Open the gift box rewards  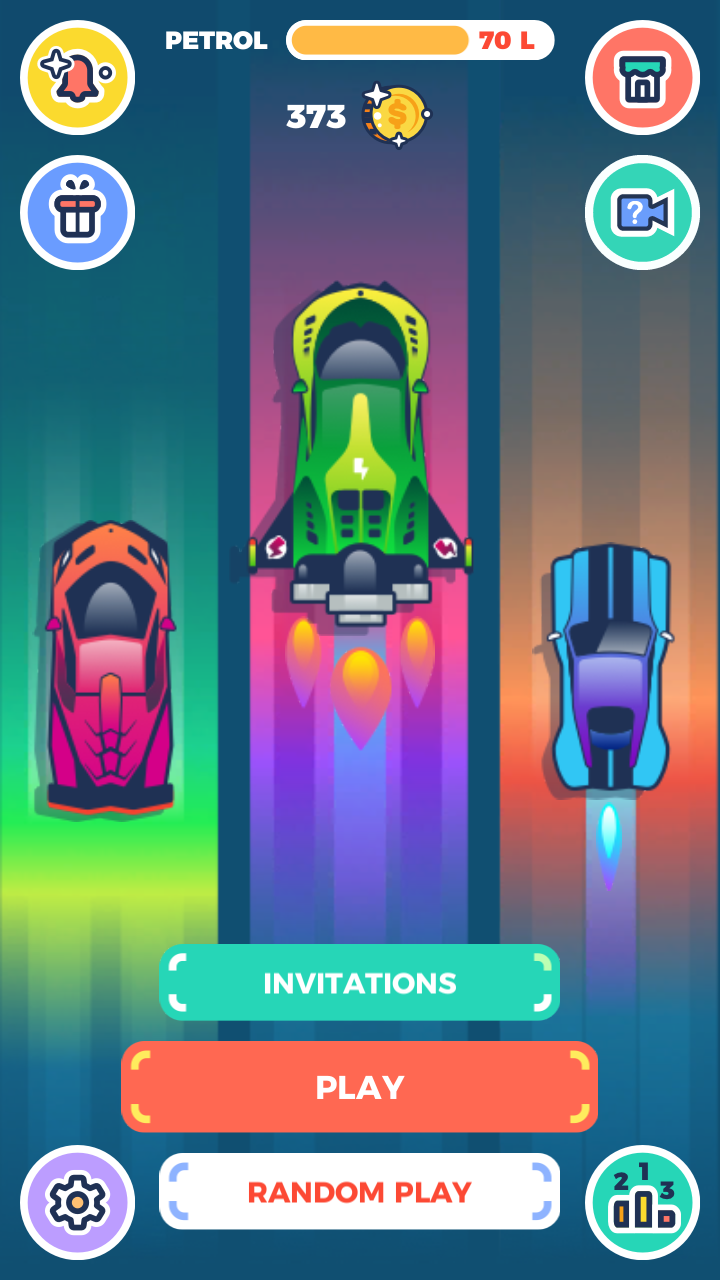pyautogui.click(x=77, y=212)
